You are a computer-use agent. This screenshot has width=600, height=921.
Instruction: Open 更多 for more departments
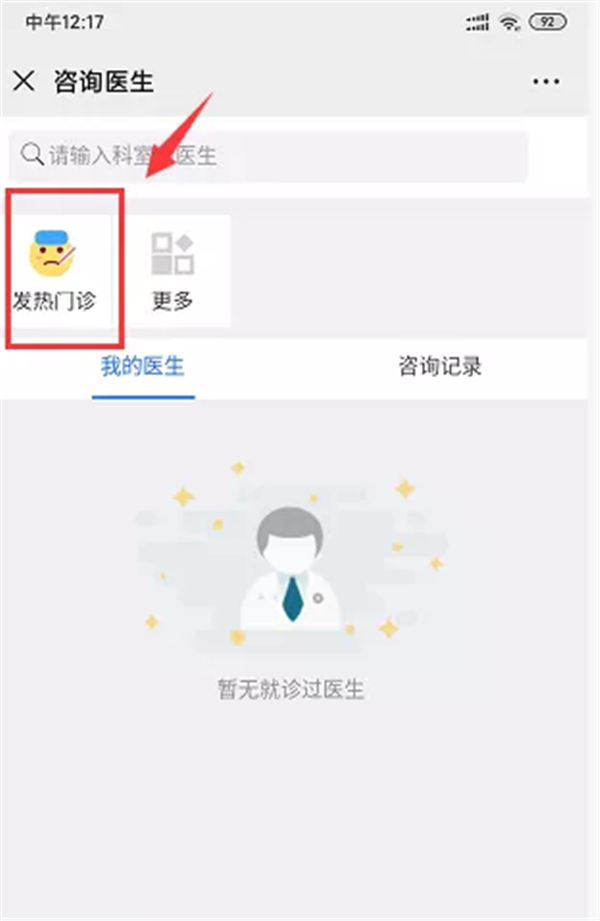(x=172, y=268)
